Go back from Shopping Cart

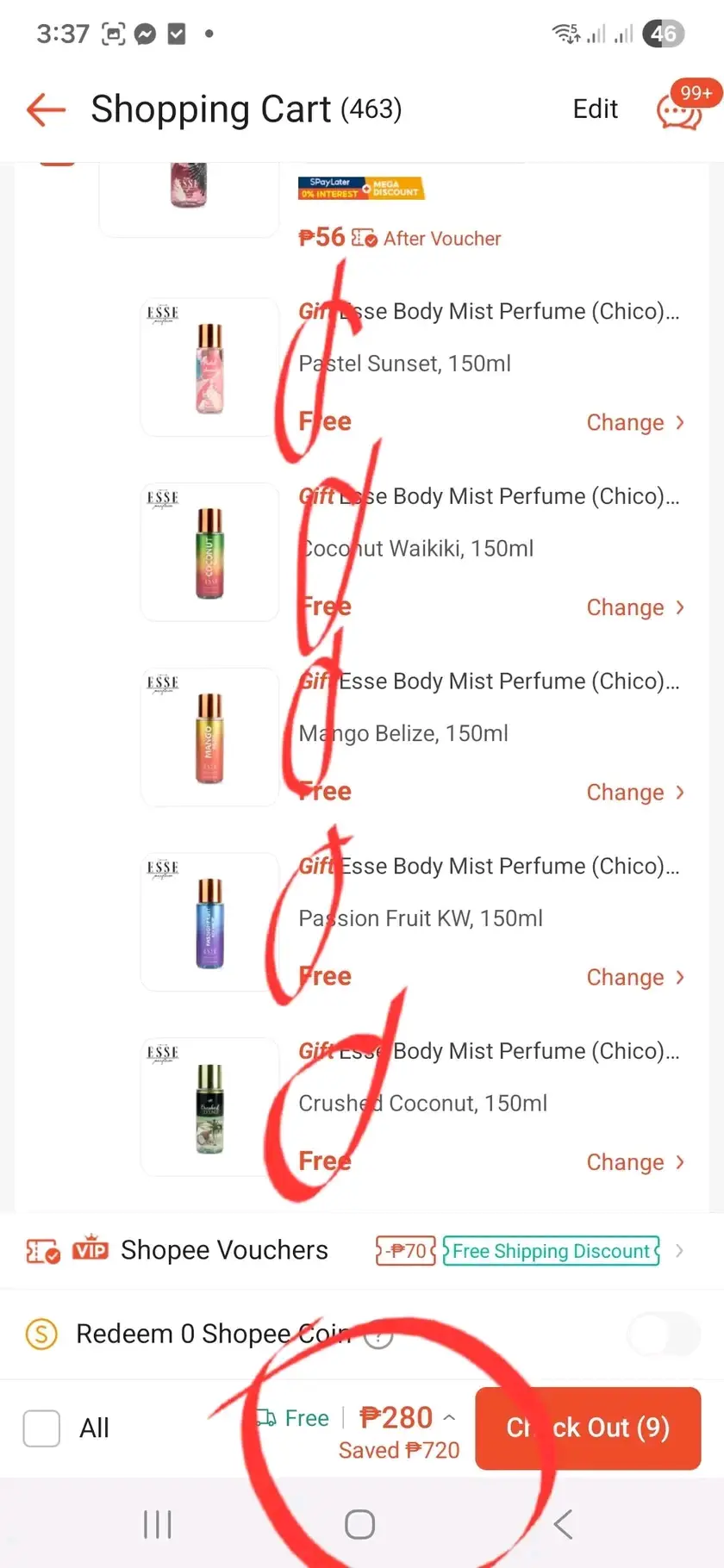46,109
